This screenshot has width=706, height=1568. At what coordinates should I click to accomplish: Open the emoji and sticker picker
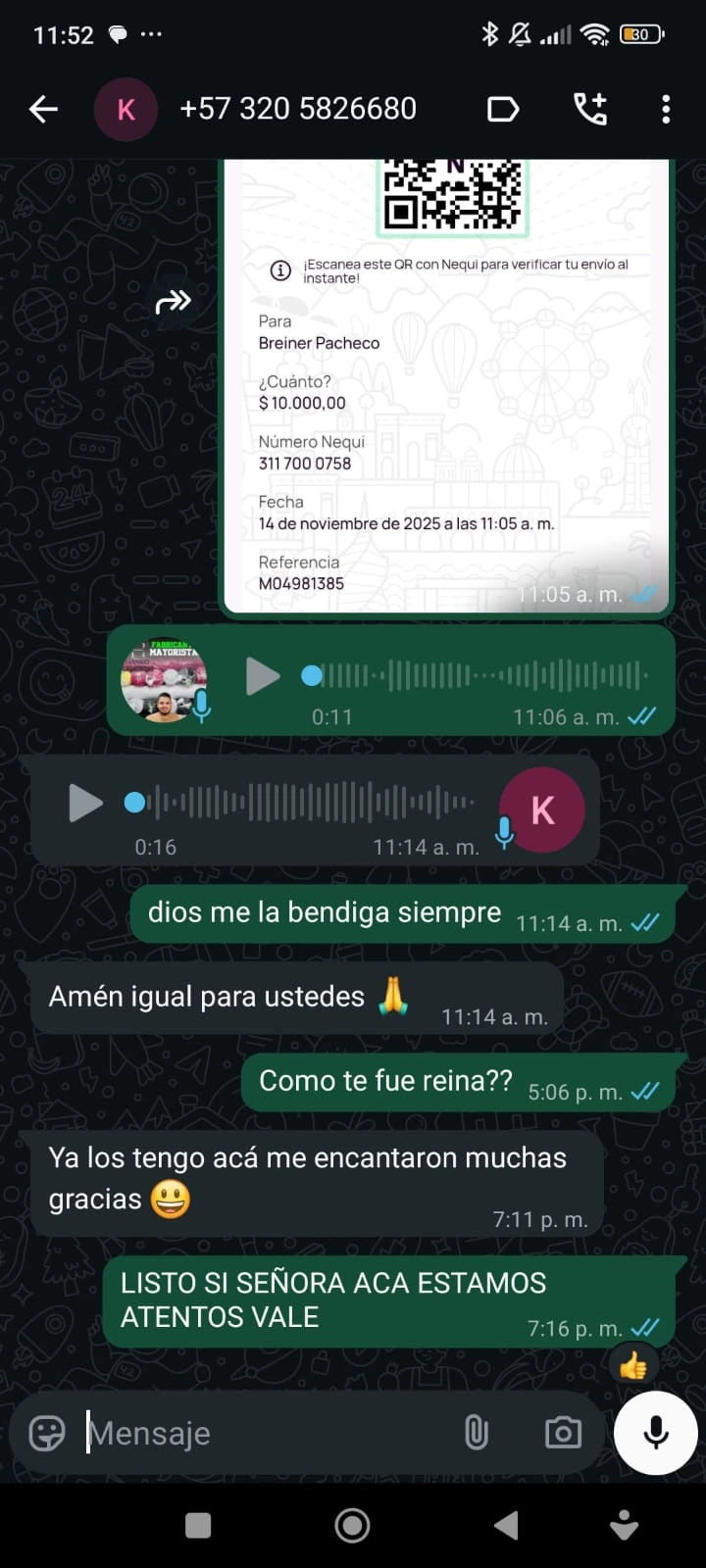[47, 1433]
